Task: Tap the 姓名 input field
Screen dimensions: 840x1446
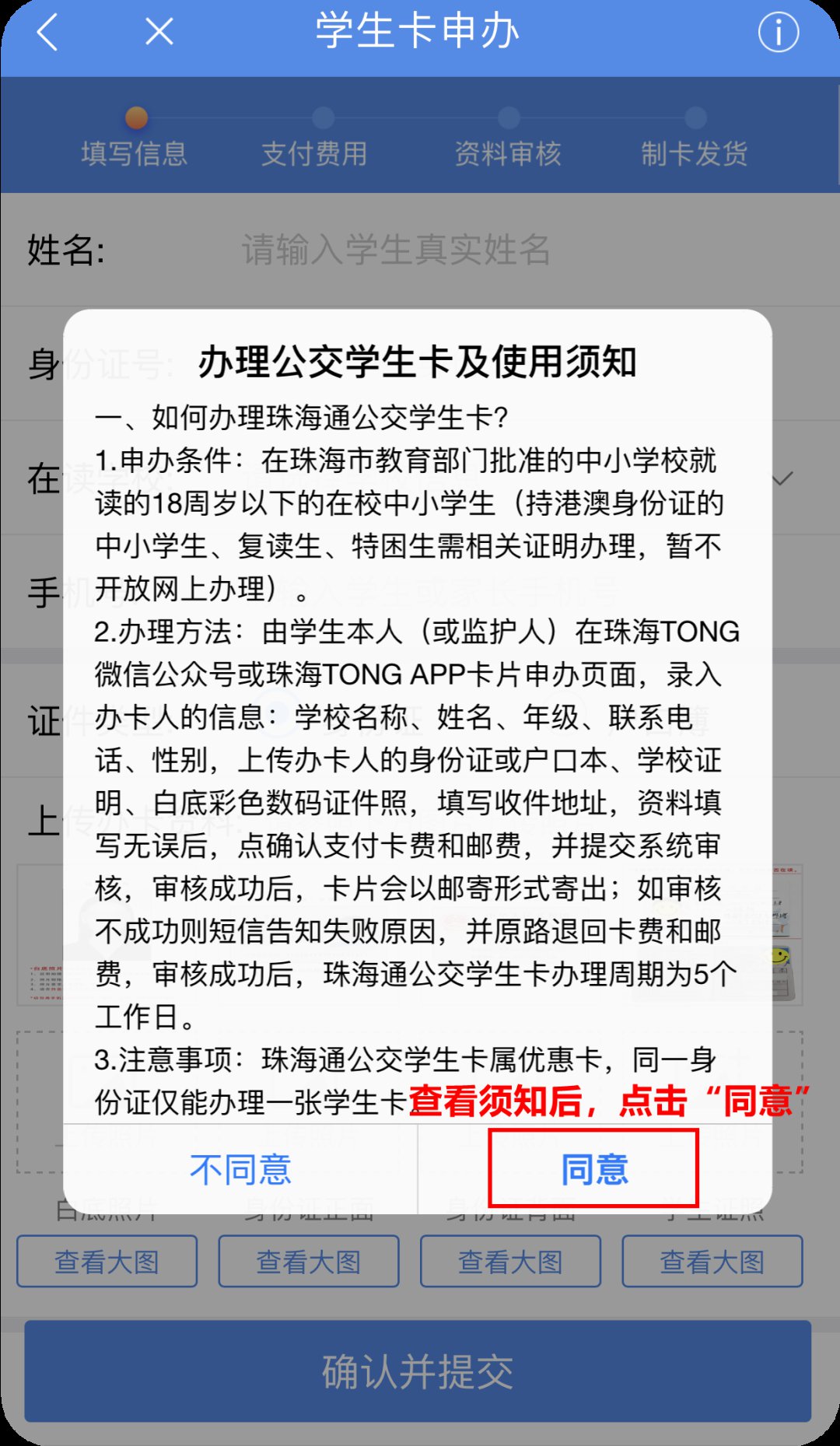Action: point(467,250)
